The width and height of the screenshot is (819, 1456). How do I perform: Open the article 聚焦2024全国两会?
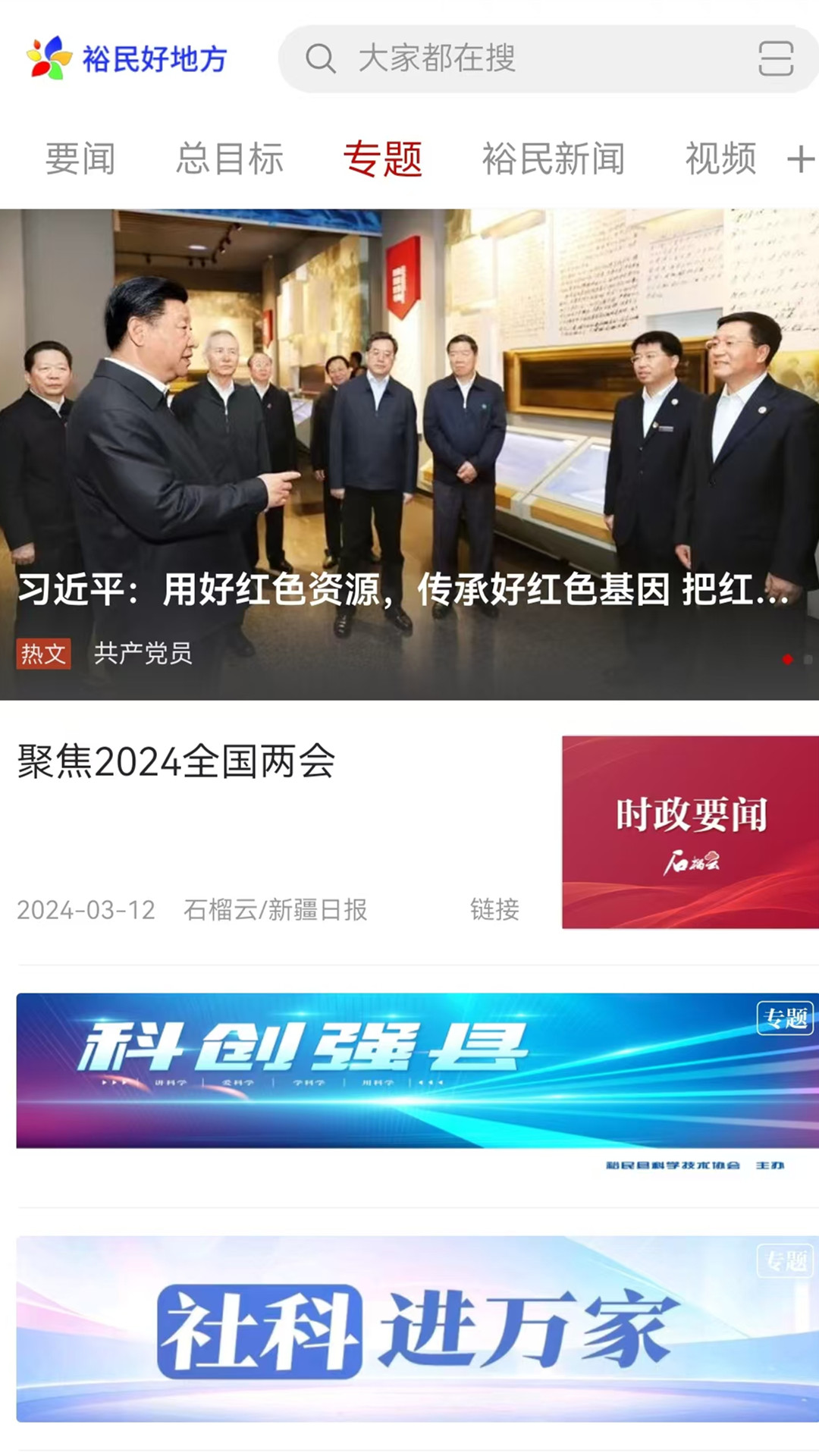click(x=176, y=761)
